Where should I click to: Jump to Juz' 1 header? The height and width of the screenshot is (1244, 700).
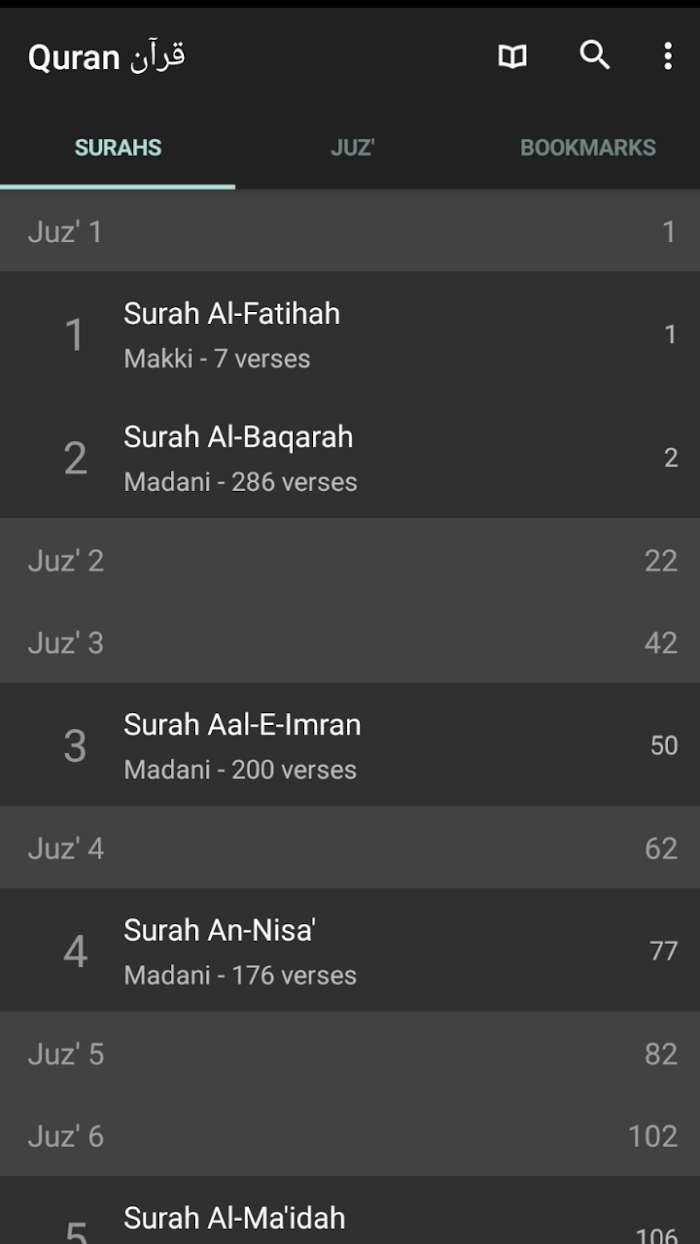pyautogui.click(x=350, y=232)
